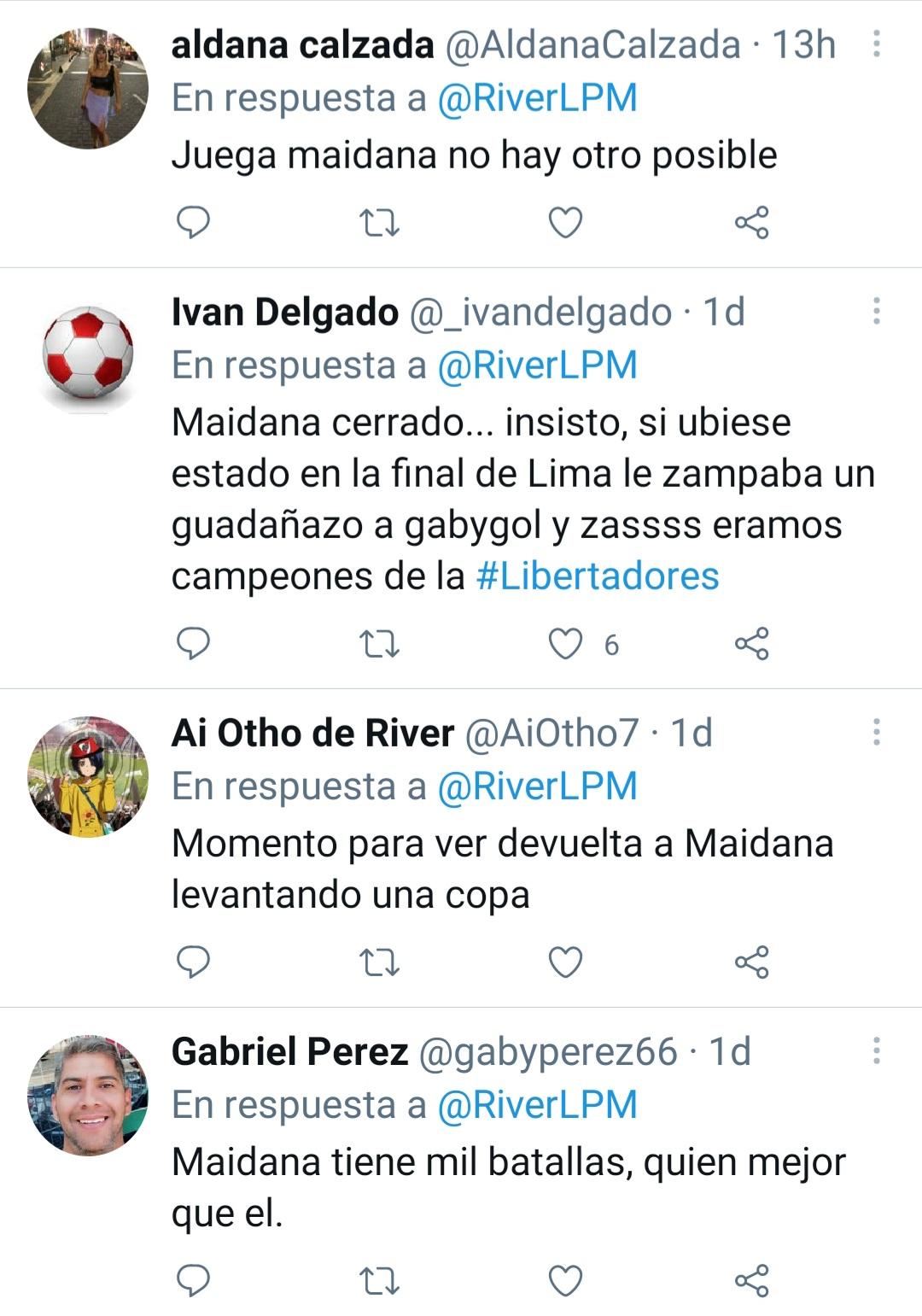Viewport: 922px width, 1316px height.
Task: Open overflow menu on aldana calzada's tweet
Action: pos(876,44)
